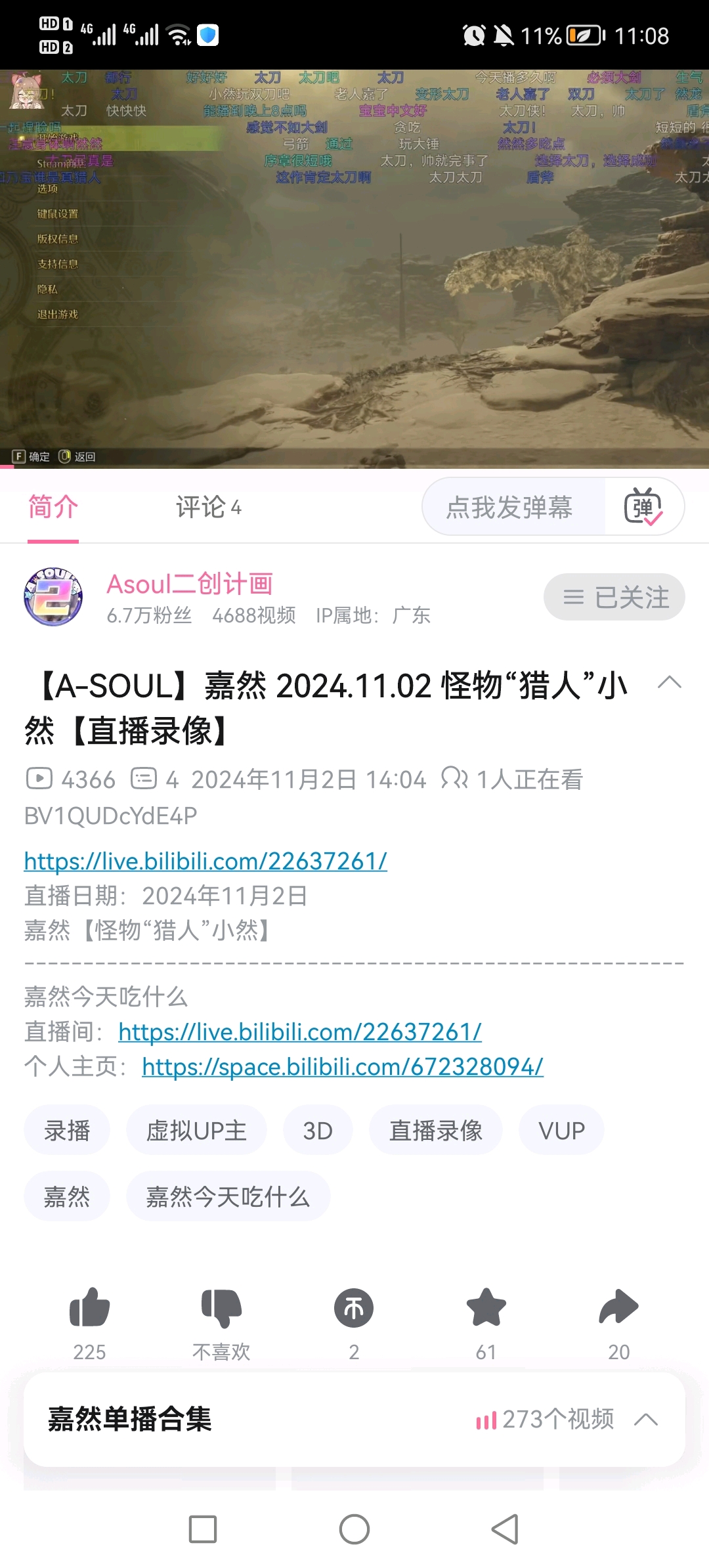Image resolution: width=709 pixels, height=1568 pixels.
Task: Tap the 已关注 following button
Action: click(x=614, y=597)
